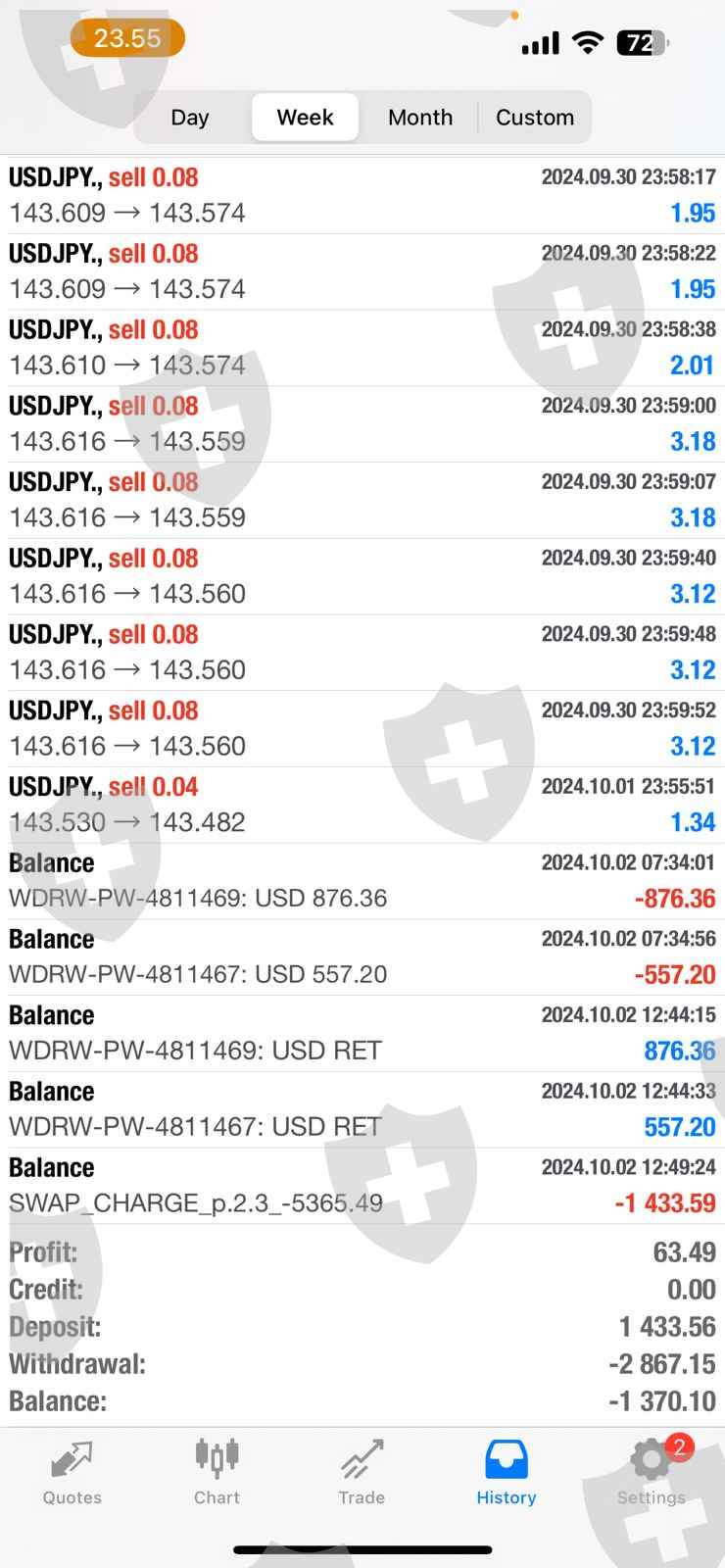Open the Quotes tab
725x1568 pixels.
click(x=72, y=1472)
